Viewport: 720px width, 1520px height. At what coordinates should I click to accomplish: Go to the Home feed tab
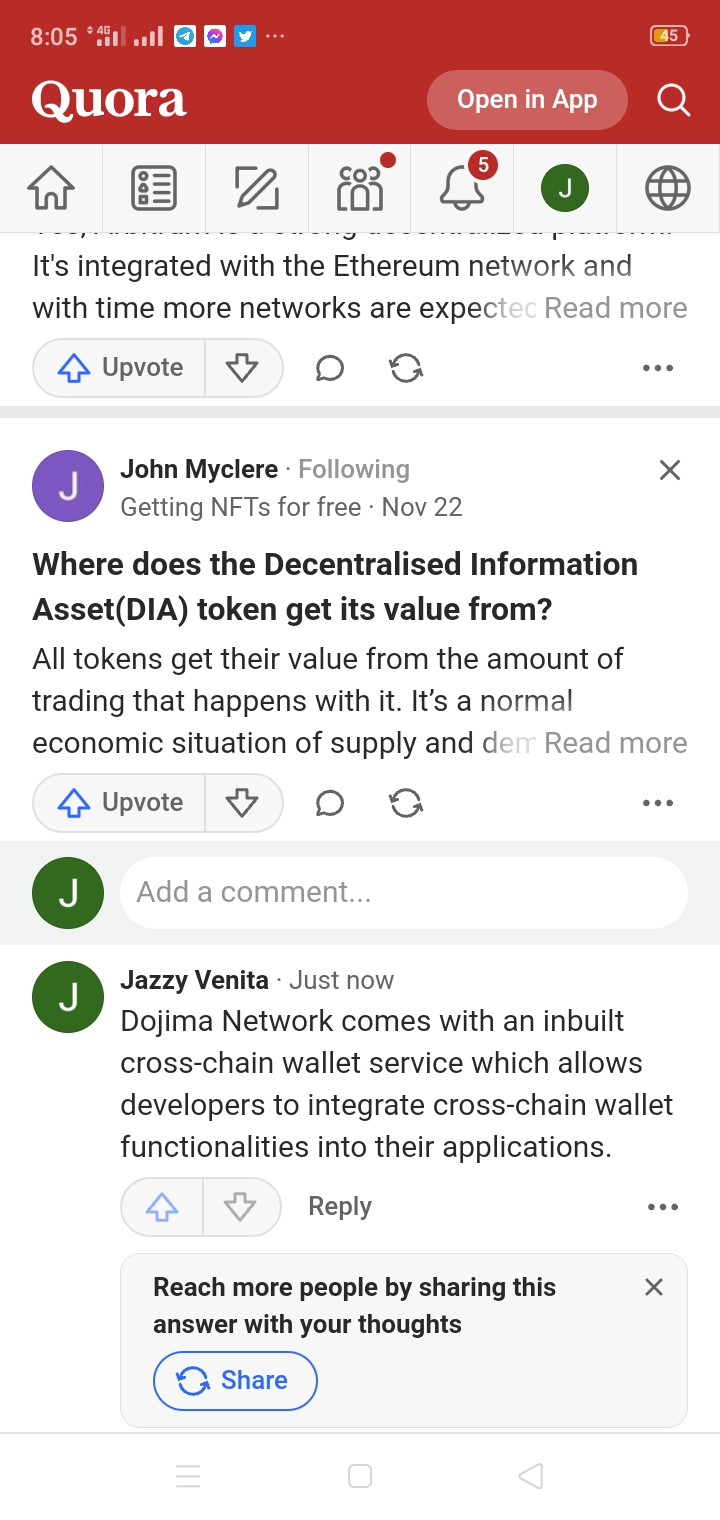click(x=51, y=188)
